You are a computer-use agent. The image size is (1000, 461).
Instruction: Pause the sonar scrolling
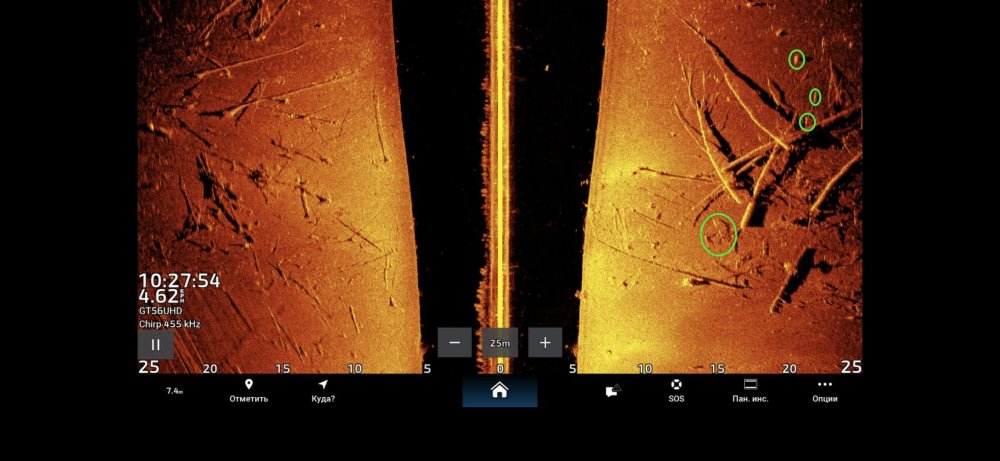[155, 344]
